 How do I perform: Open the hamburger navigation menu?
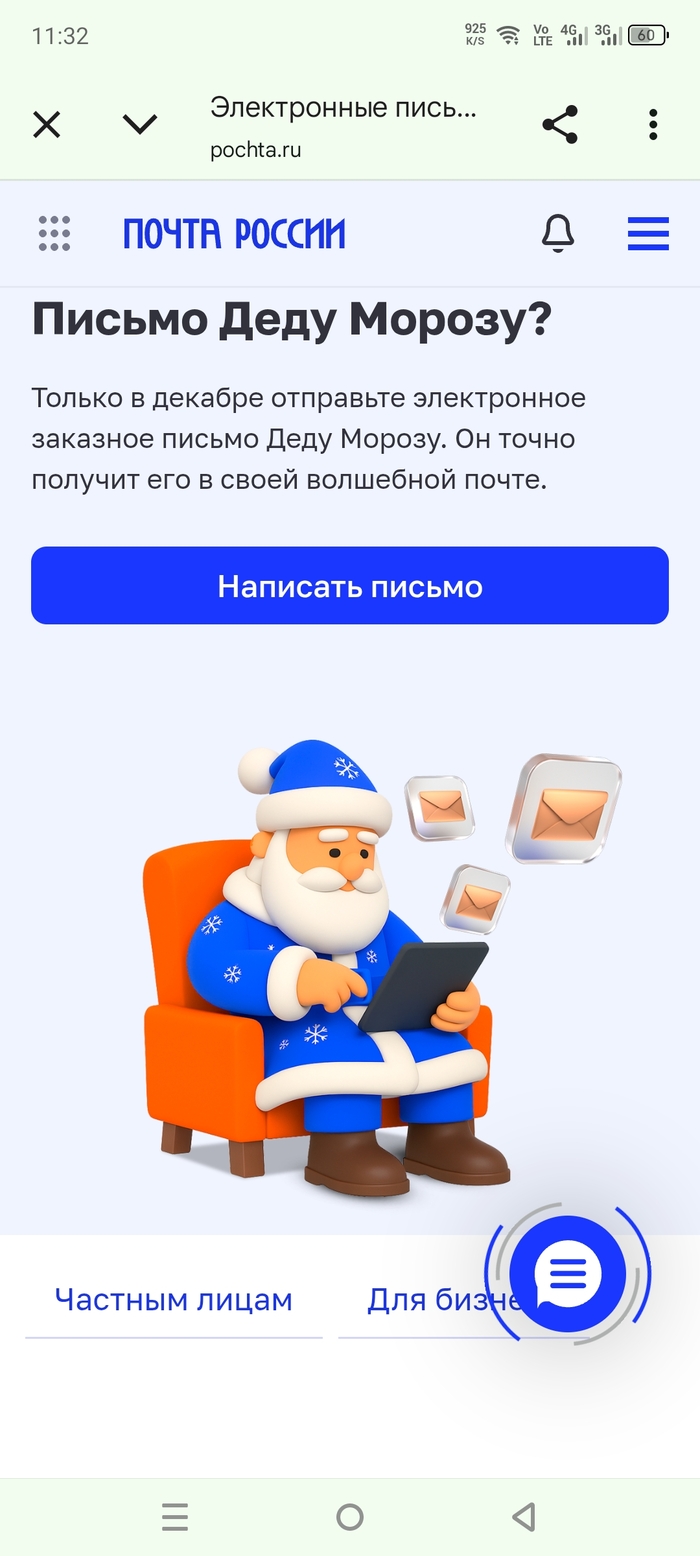(x=648, y=233)
